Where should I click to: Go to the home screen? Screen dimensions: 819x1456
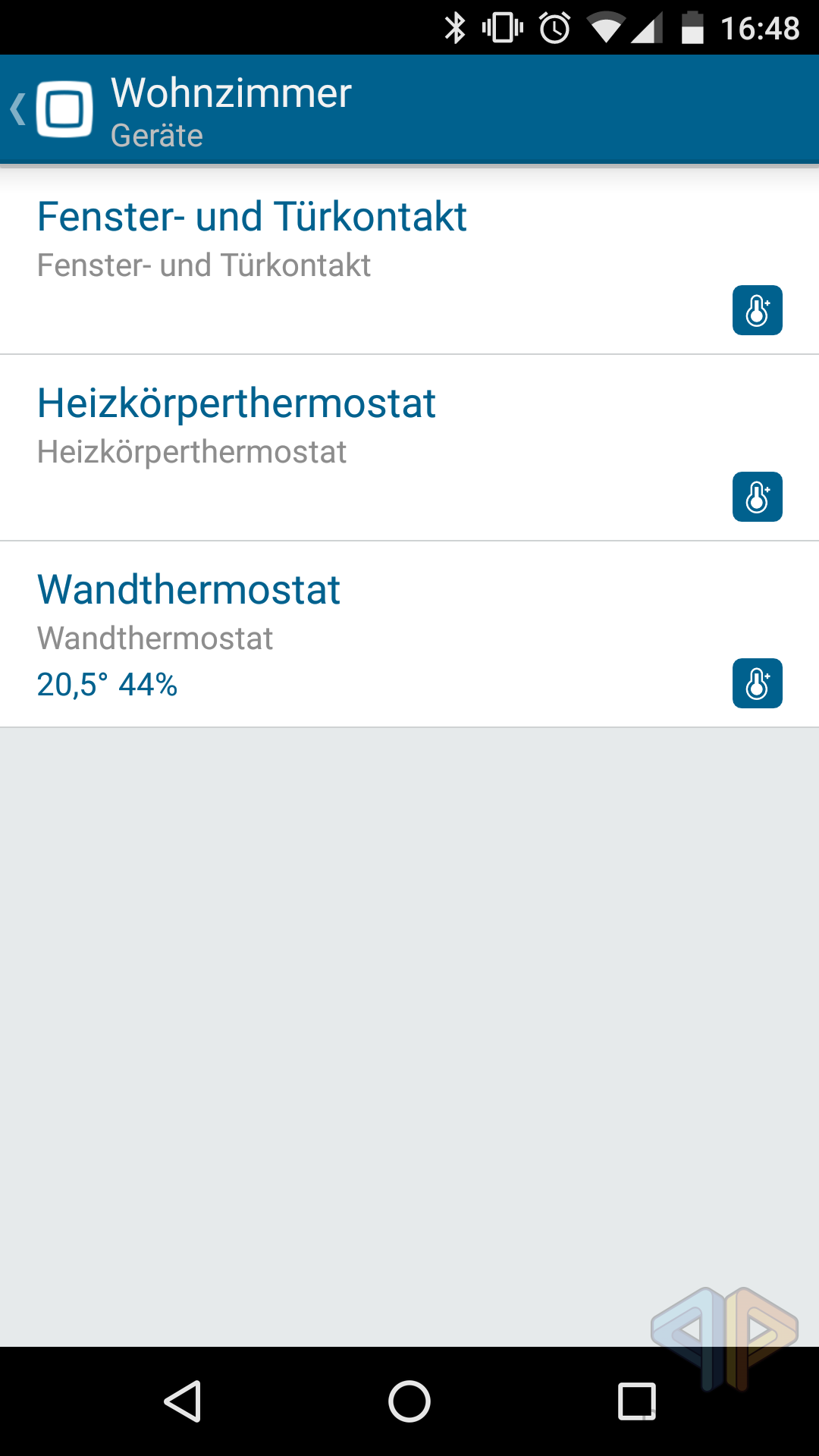click(409, 1401)
